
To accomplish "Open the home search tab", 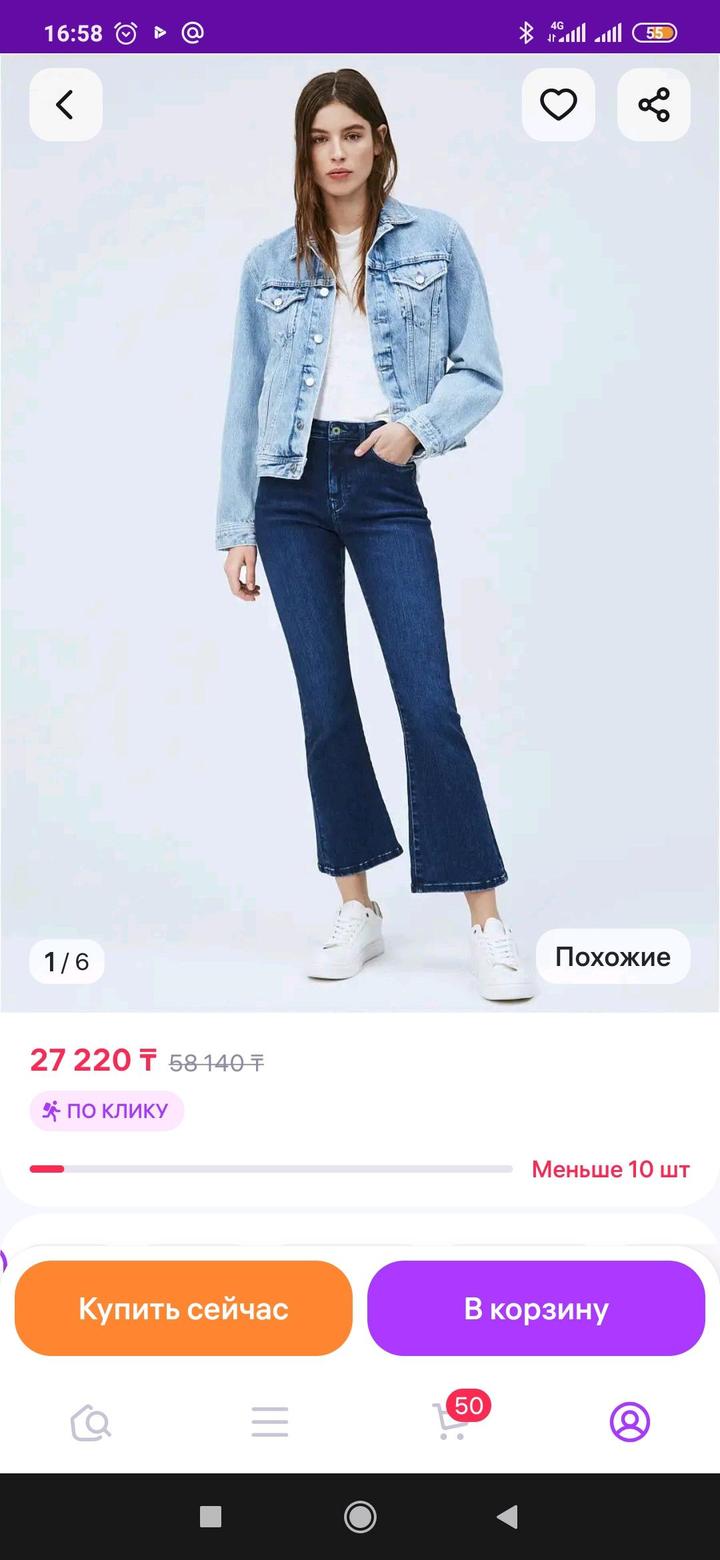I will [90, 1422].
